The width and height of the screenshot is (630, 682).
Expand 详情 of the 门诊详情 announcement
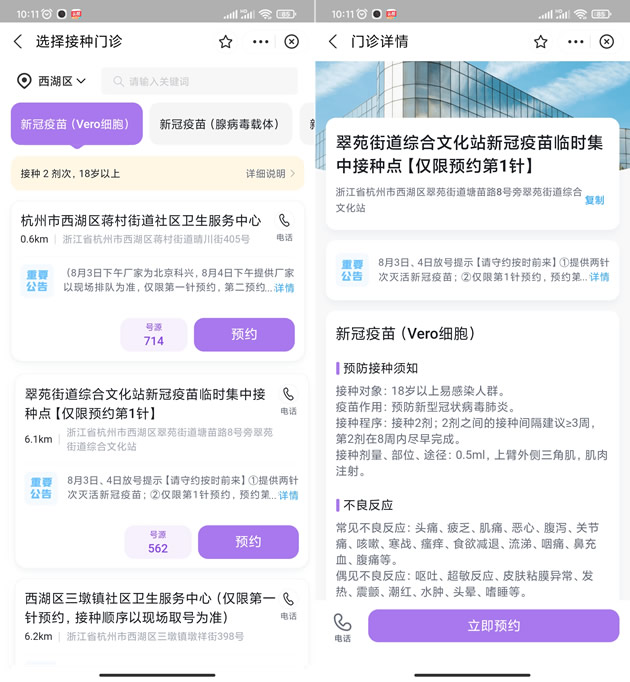click(x=599, y=277)
